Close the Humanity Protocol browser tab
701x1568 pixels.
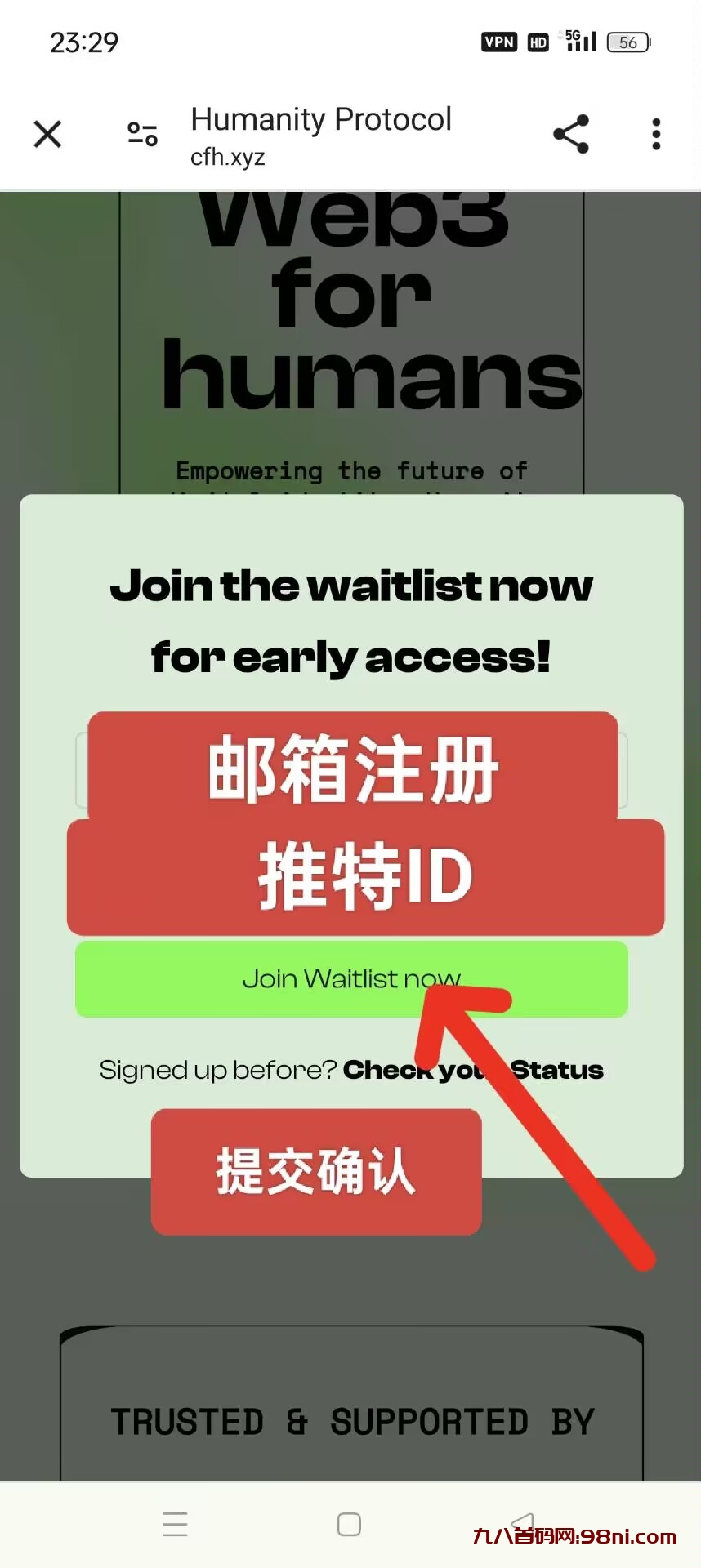[x=47, y=134]
